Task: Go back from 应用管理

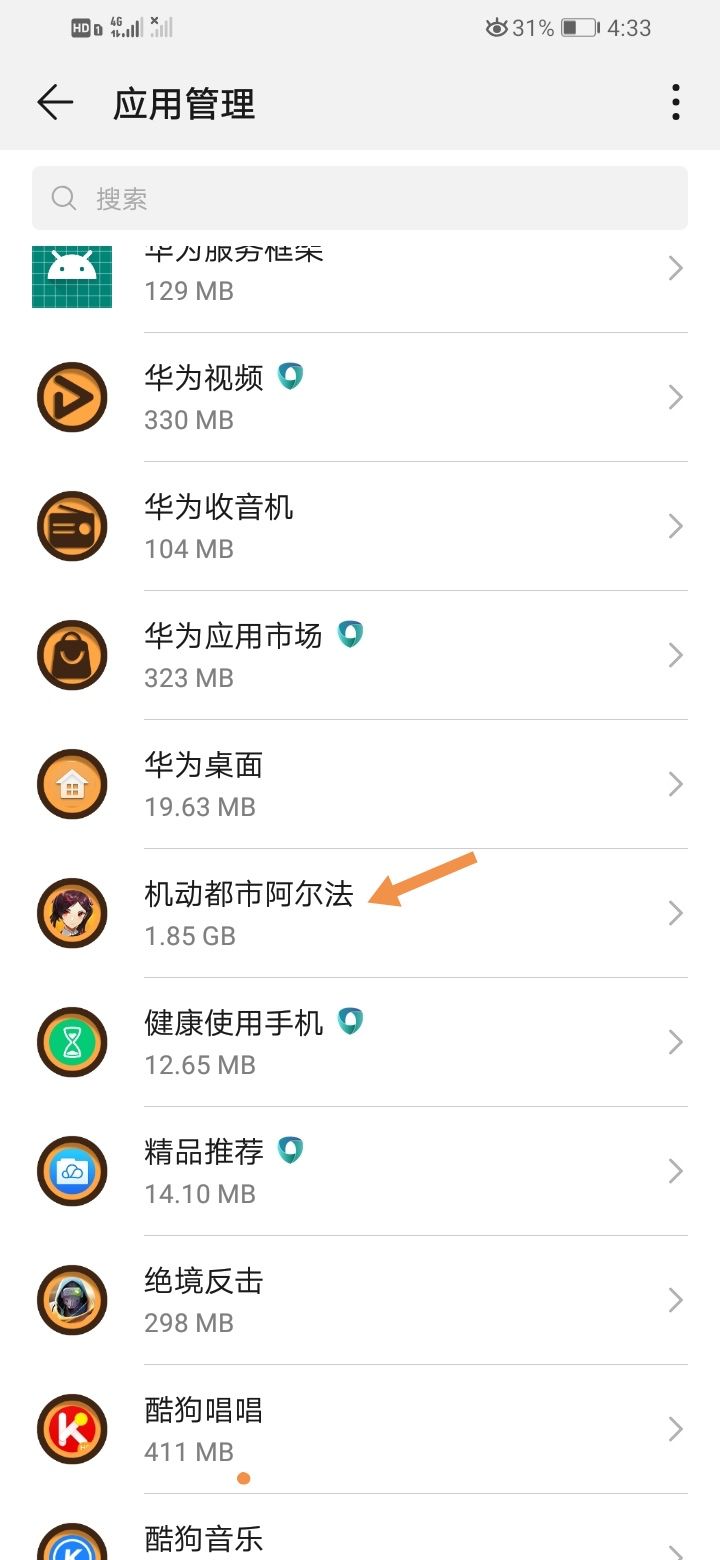Action: coord(55,103)
